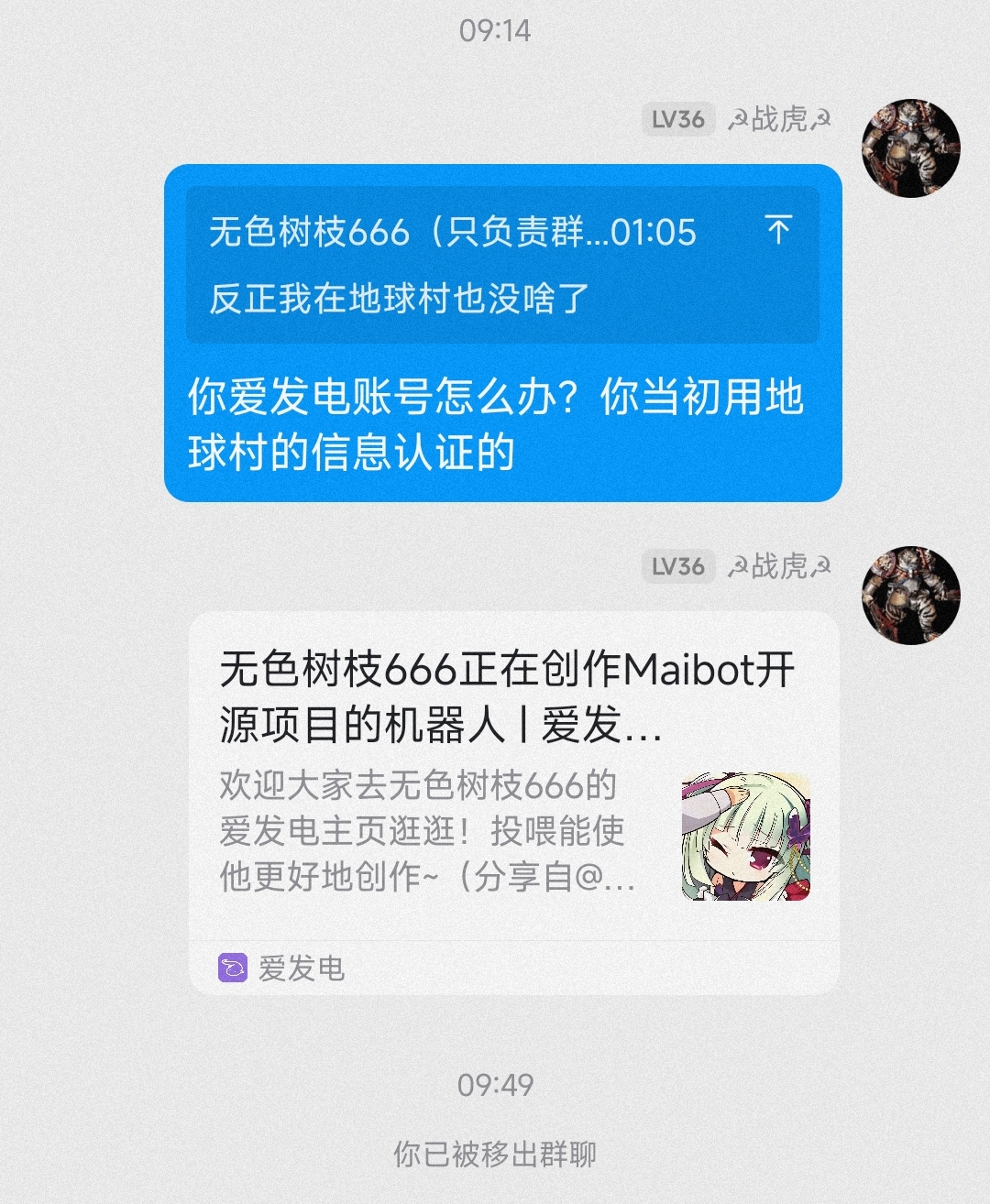The image size is (990, 1204).
Task: Jump to the quoted message via the up arrow
Action: click(778, 229)
